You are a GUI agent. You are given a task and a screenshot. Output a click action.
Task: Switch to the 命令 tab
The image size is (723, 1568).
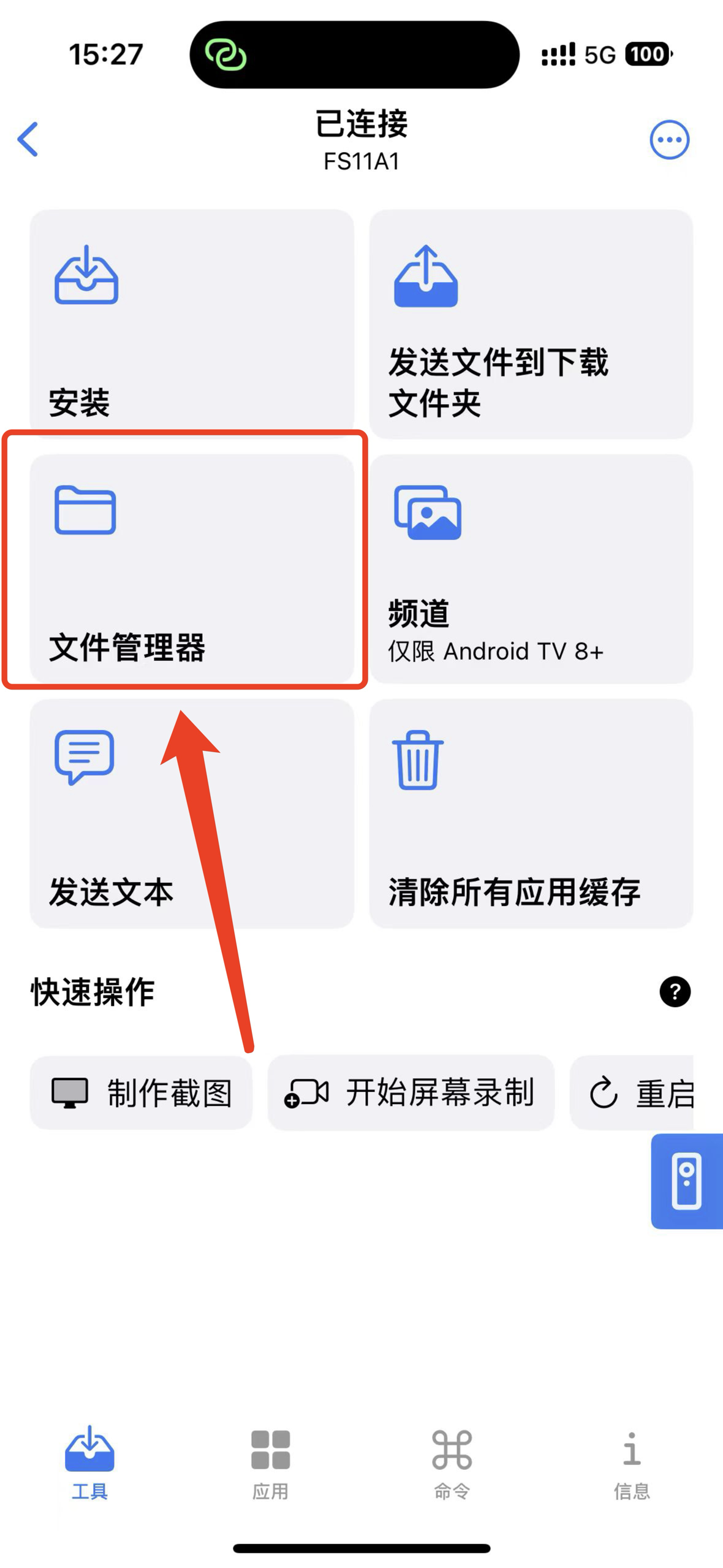452,1462
